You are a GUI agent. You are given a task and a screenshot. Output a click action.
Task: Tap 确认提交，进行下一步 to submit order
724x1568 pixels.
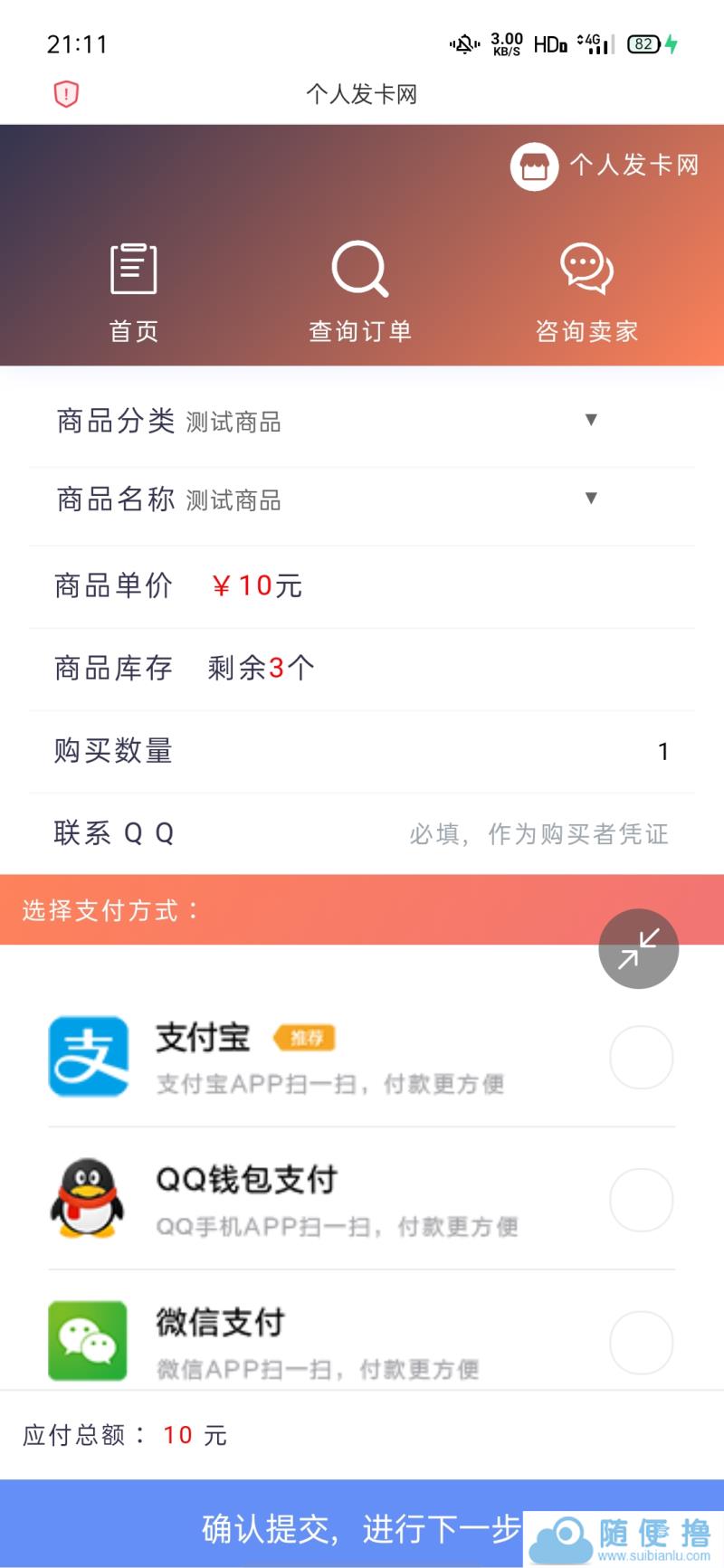point(360,1529)
